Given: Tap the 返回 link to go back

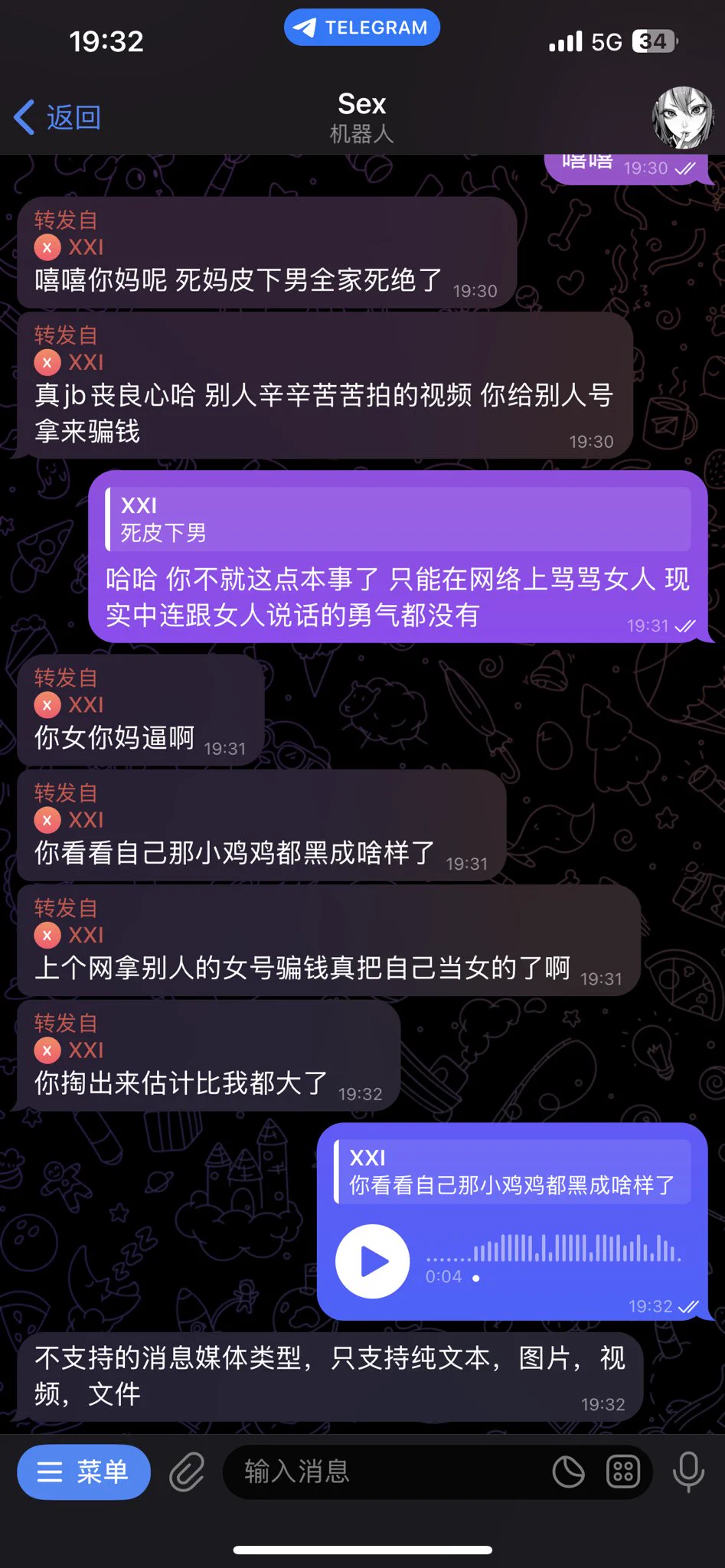Looking at the screenshot, I should point(73,117).
